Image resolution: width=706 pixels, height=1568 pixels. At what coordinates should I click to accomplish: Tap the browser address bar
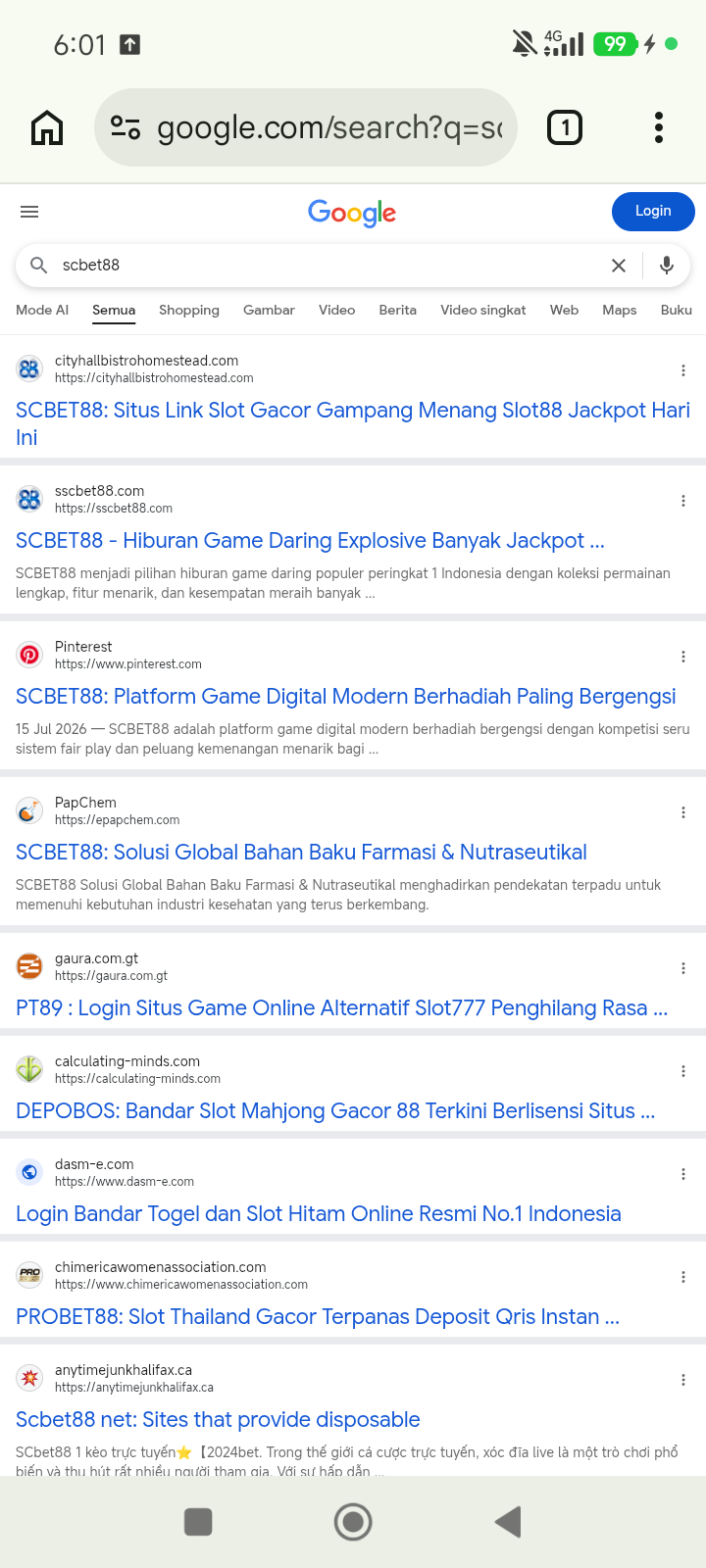(x=306, y=127)
